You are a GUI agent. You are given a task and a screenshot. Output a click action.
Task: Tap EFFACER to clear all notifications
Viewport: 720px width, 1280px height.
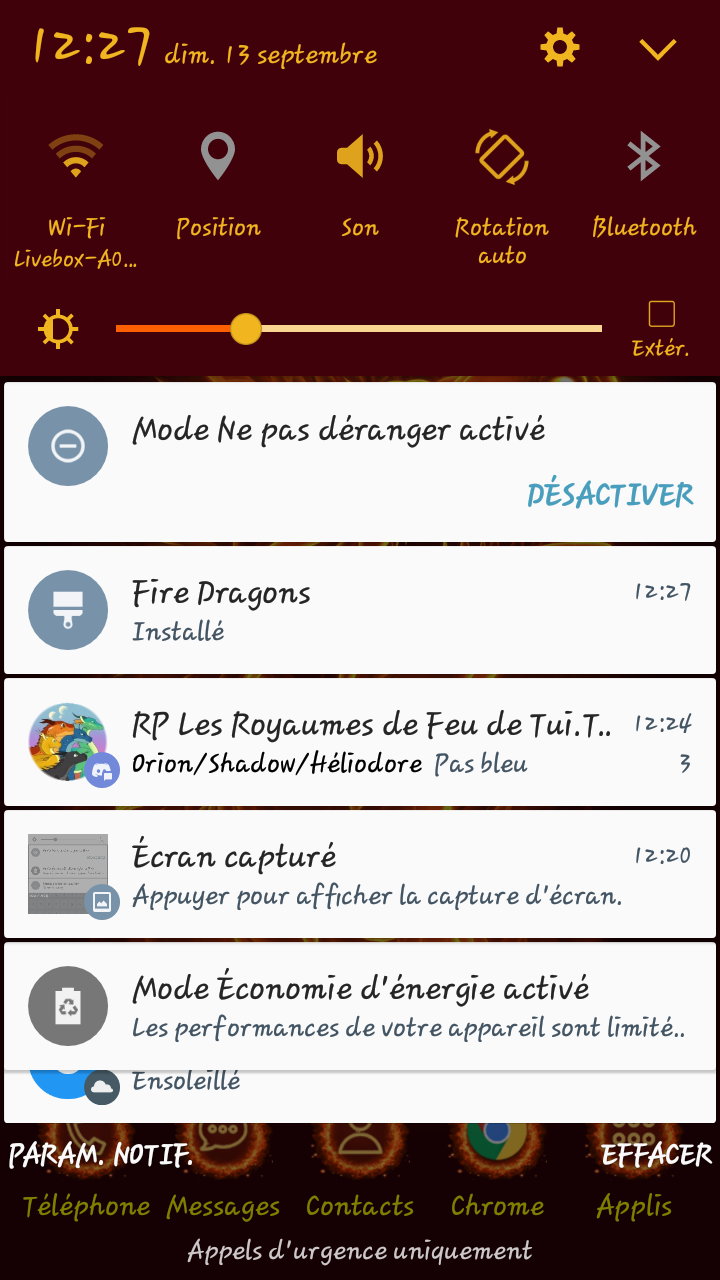(656, 1156)
